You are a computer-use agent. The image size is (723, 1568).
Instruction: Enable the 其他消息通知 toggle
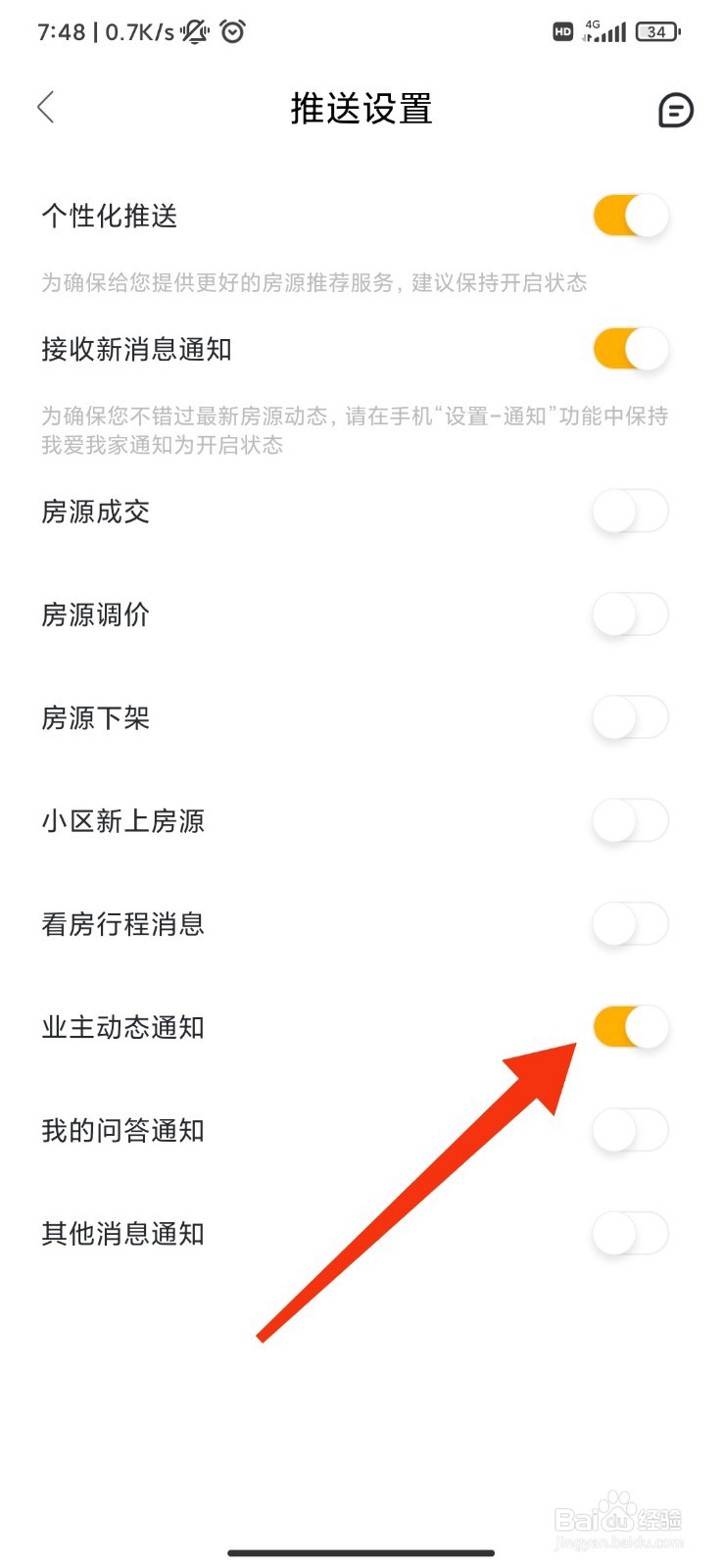point(631,1234)
